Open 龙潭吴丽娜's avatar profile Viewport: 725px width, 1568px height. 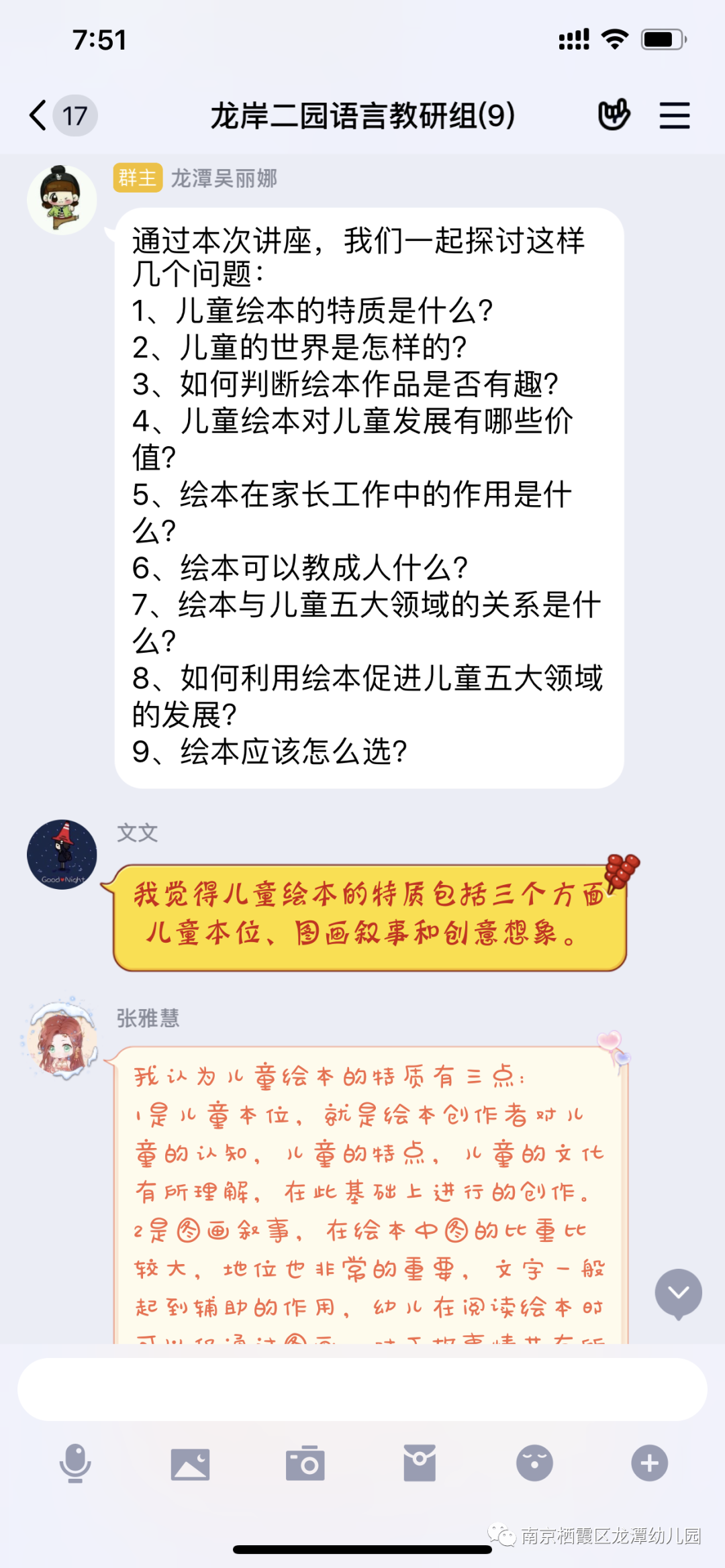click(62, 200)
